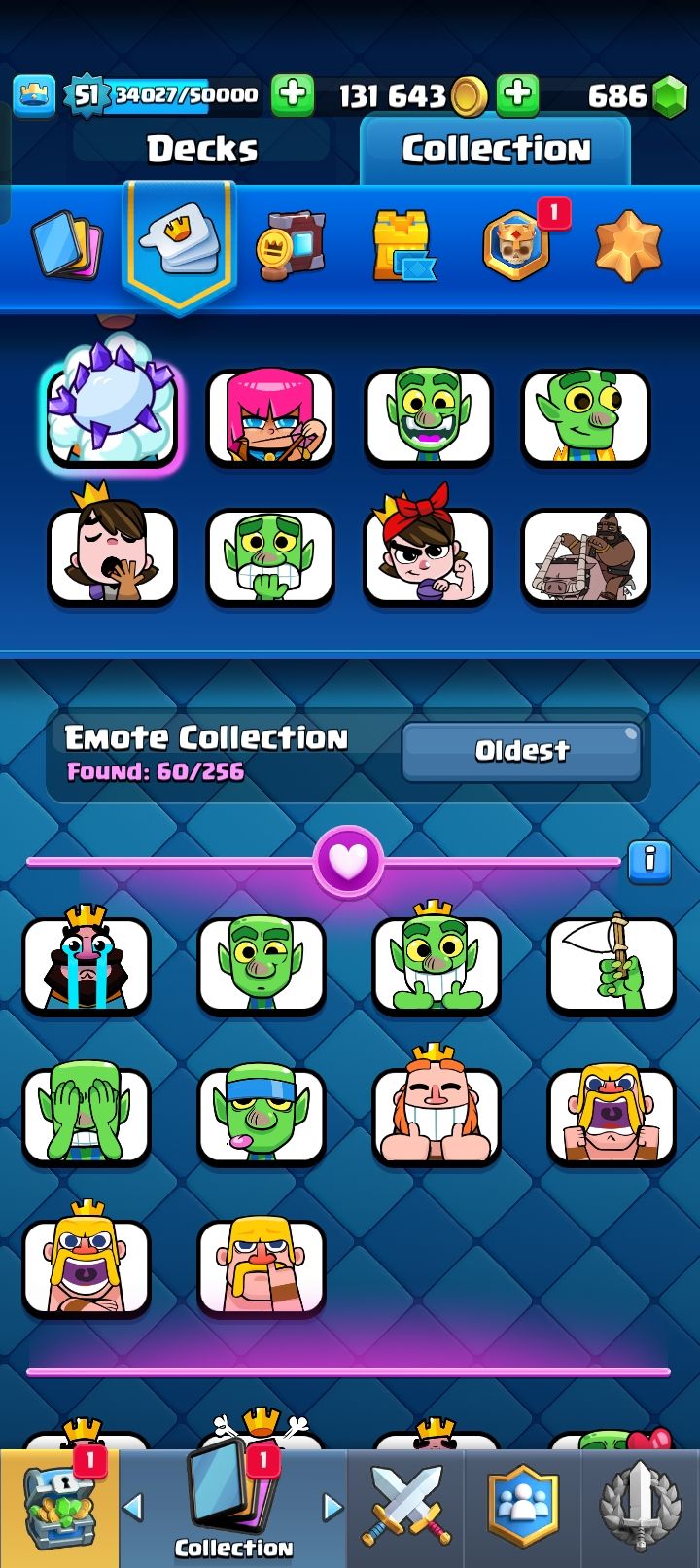Viewport: 700px width, 1568px height.
Task: Open the star-shaped magic items section
Action: coord(628,245)
